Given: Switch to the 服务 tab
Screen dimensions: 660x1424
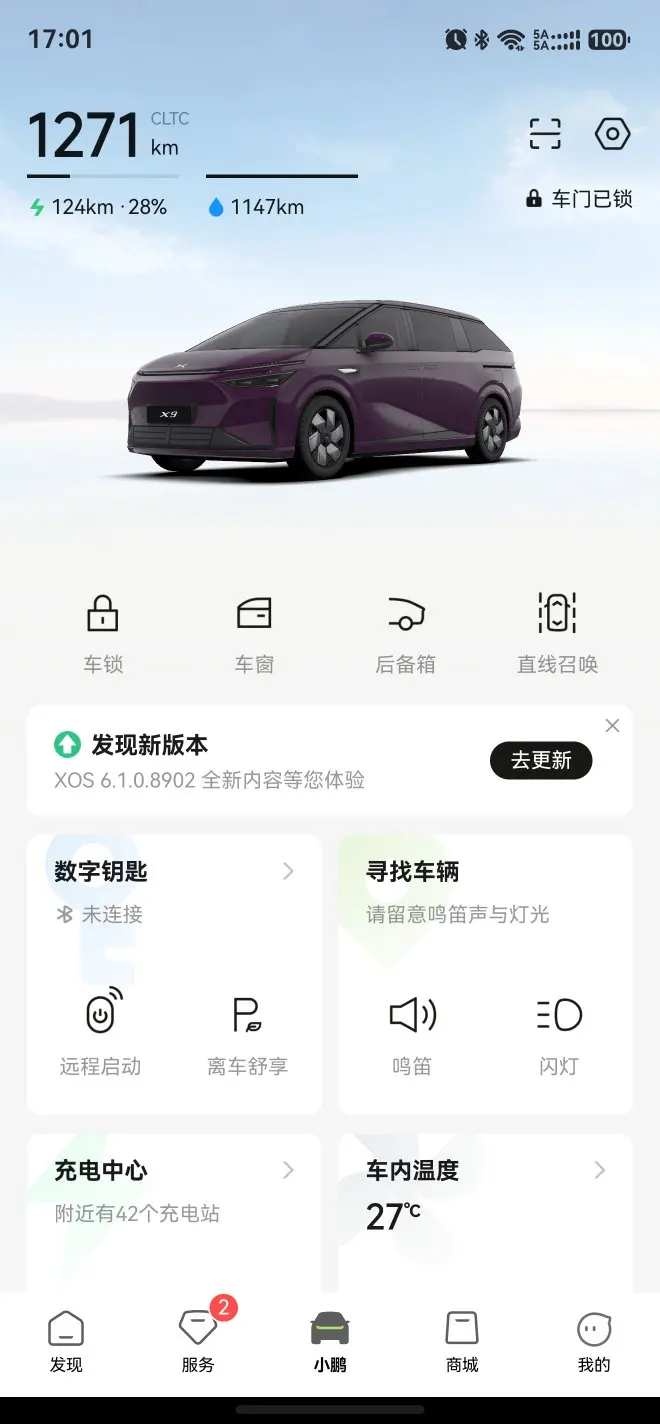Looking at the screenshot, I should (198, 1342).
